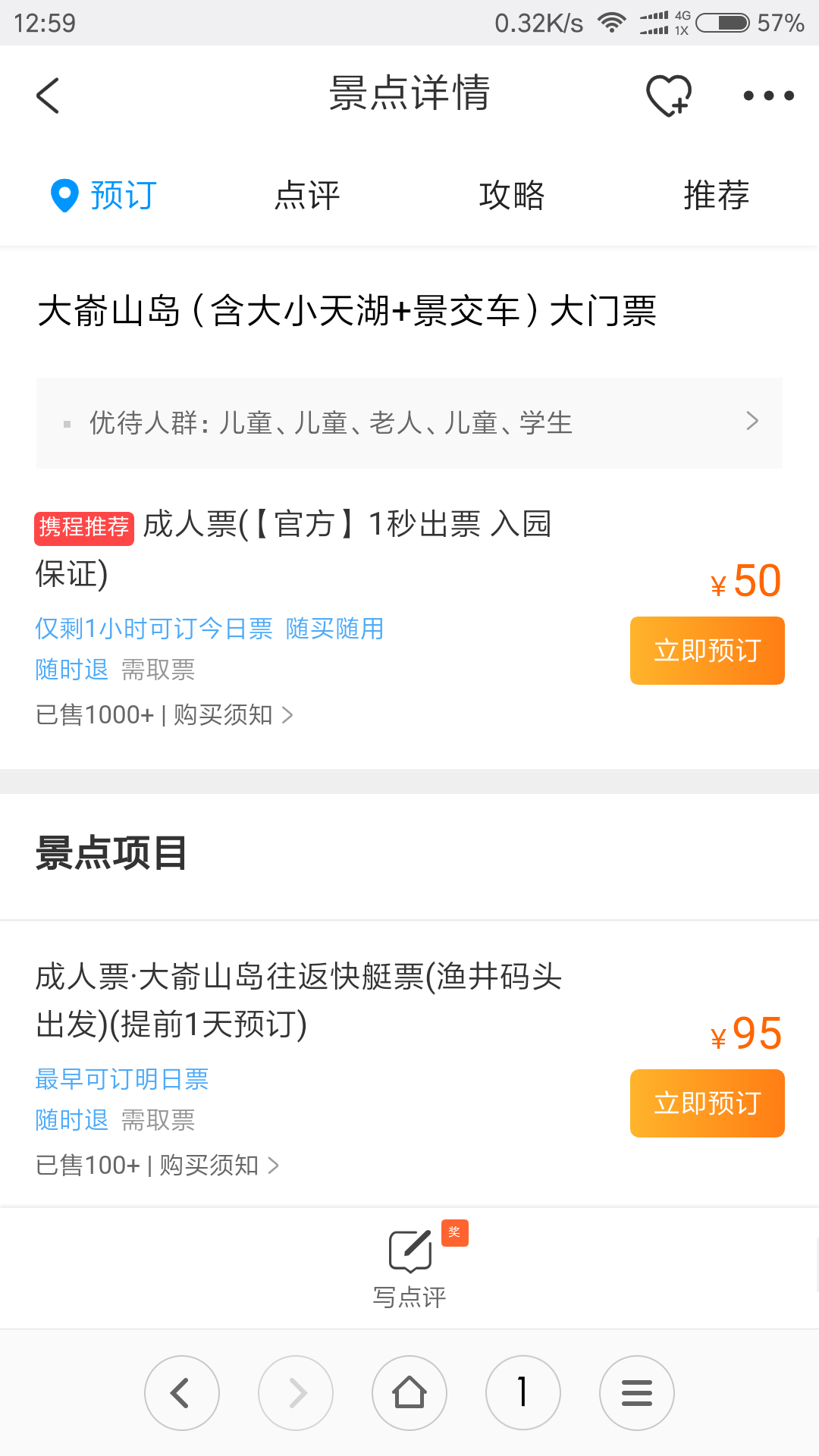Write a review via 写点评
This screenshot has height=1456, width=819.
[409, 1268]
